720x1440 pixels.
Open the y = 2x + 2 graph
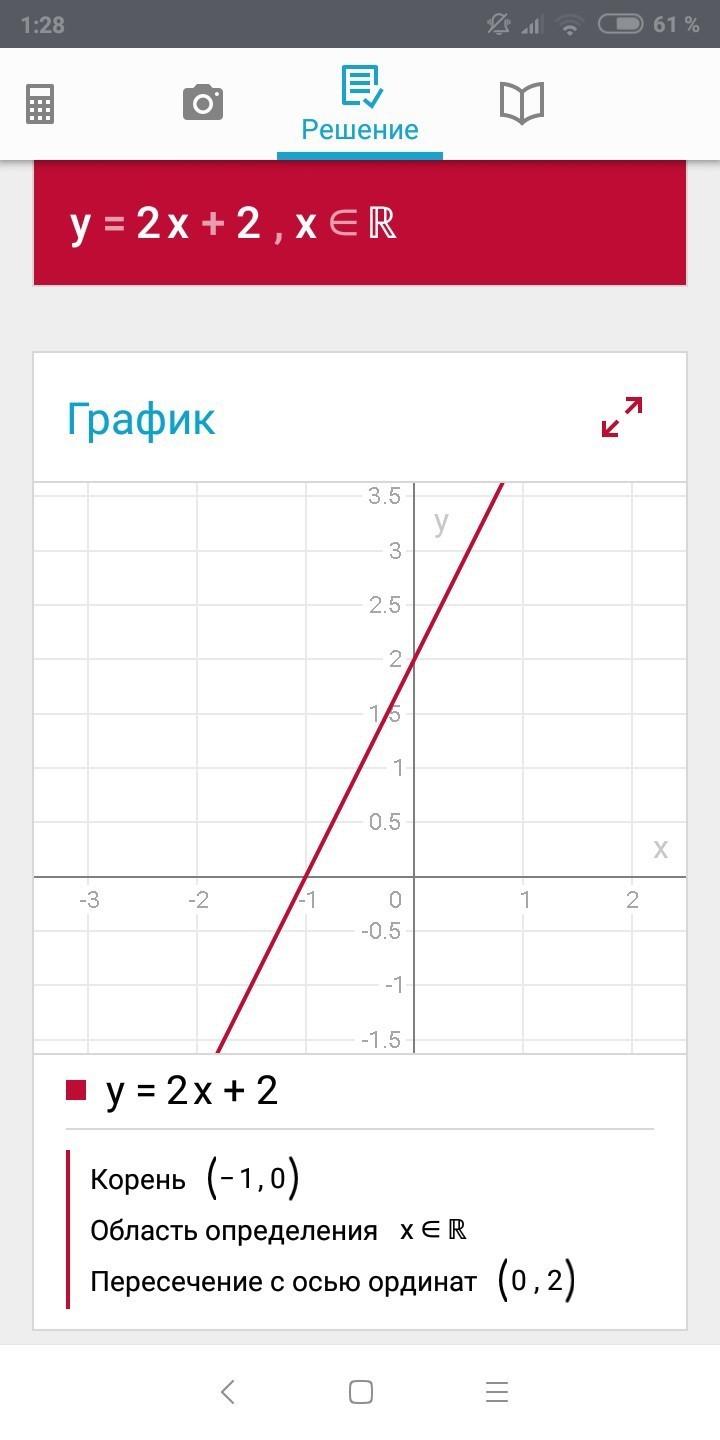coord(360,765)
